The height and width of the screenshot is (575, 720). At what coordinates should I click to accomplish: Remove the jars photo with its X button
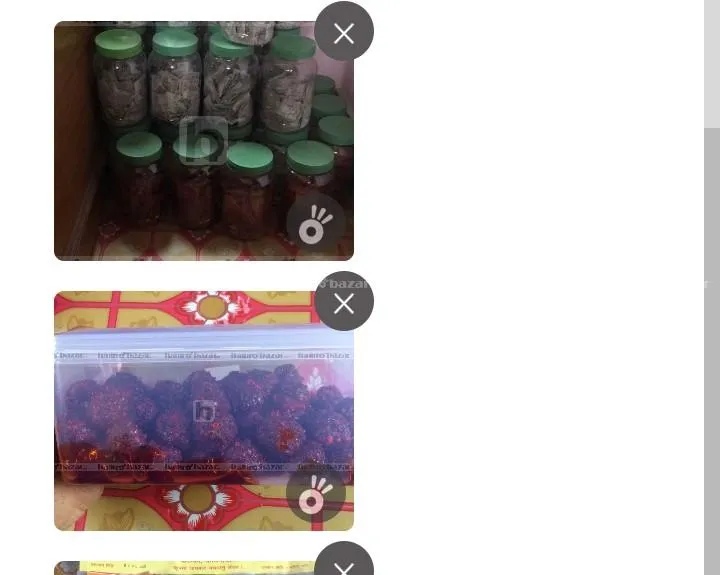point(344,33)
